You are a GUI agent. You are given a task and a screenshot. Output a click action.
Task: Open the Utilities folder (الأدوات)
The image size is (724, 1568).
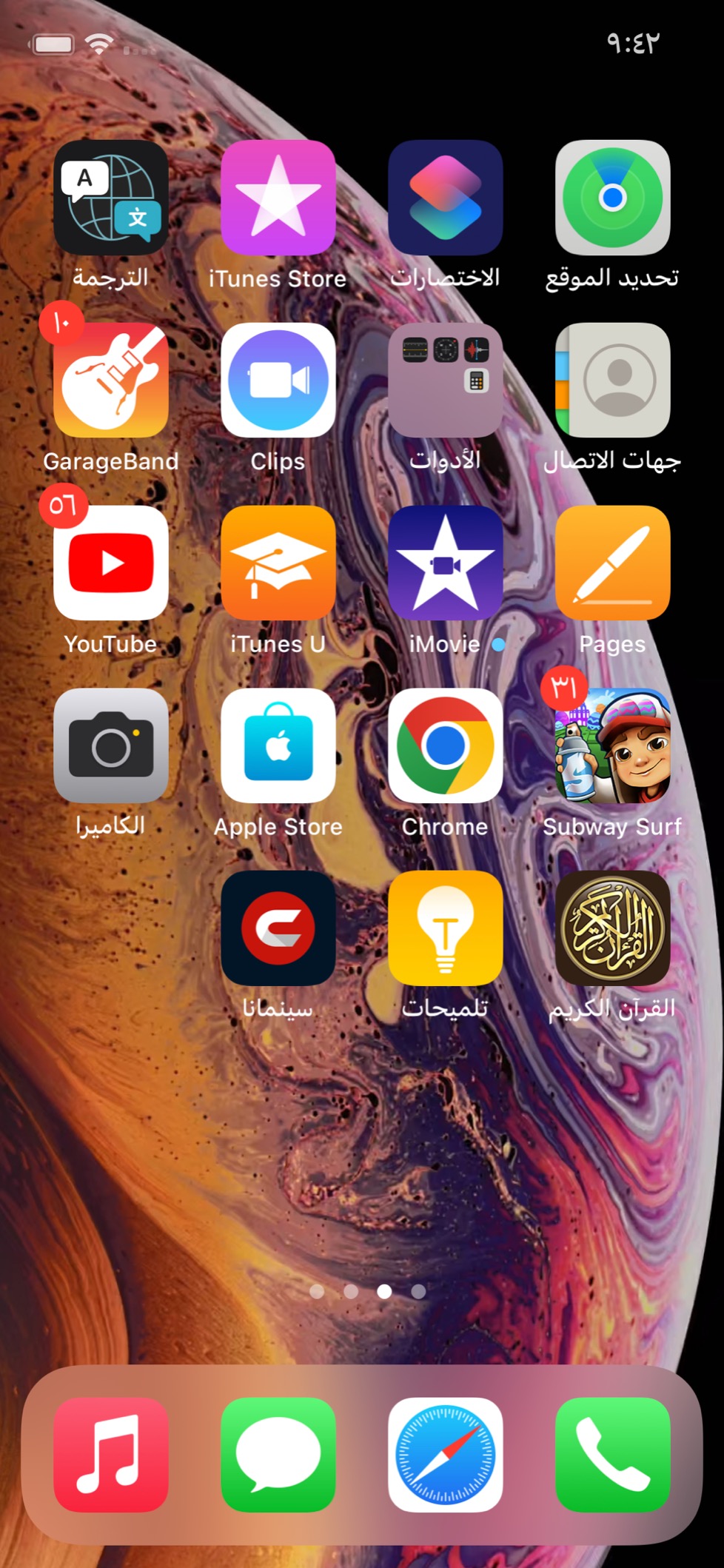tap(445, 380)
